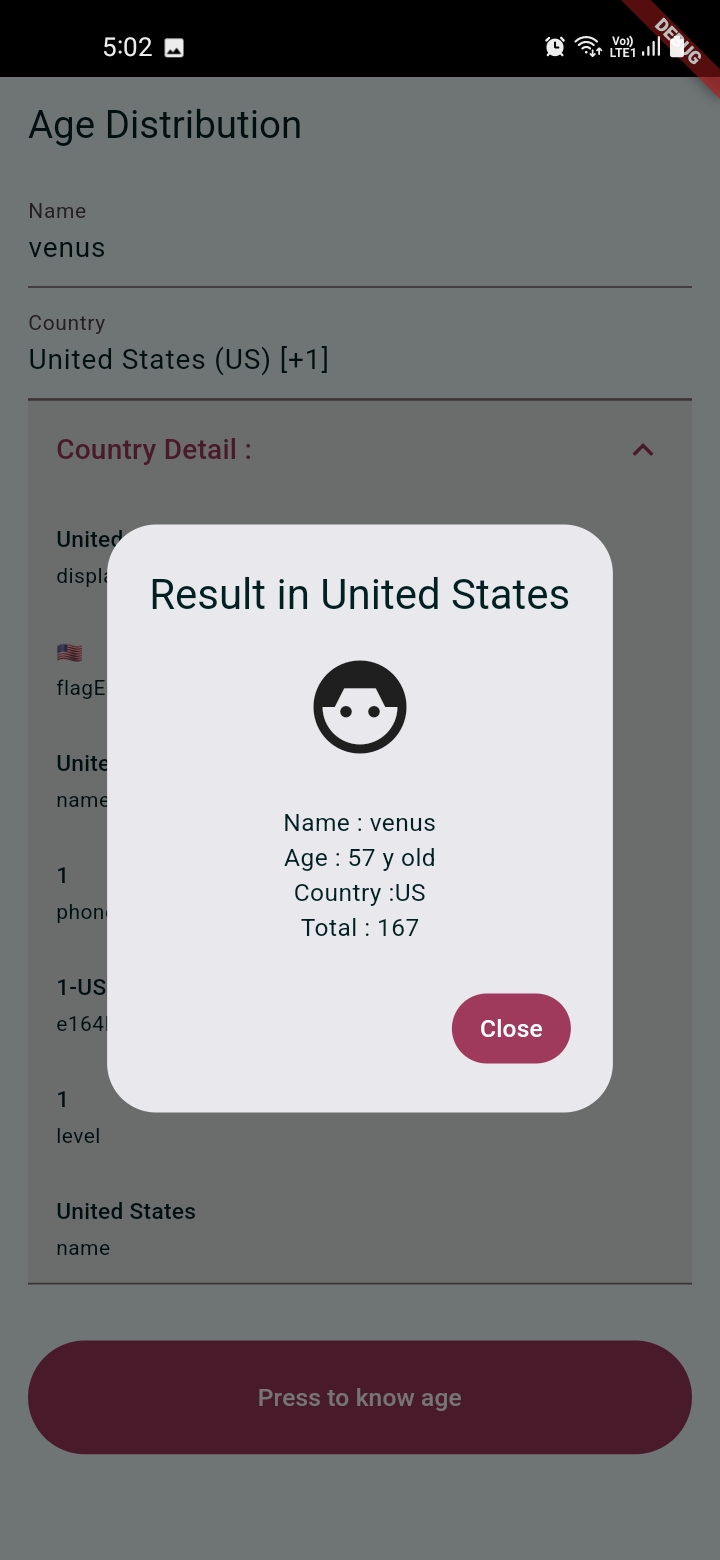Tap United States (US) [+1] to change country

[179, 359]
